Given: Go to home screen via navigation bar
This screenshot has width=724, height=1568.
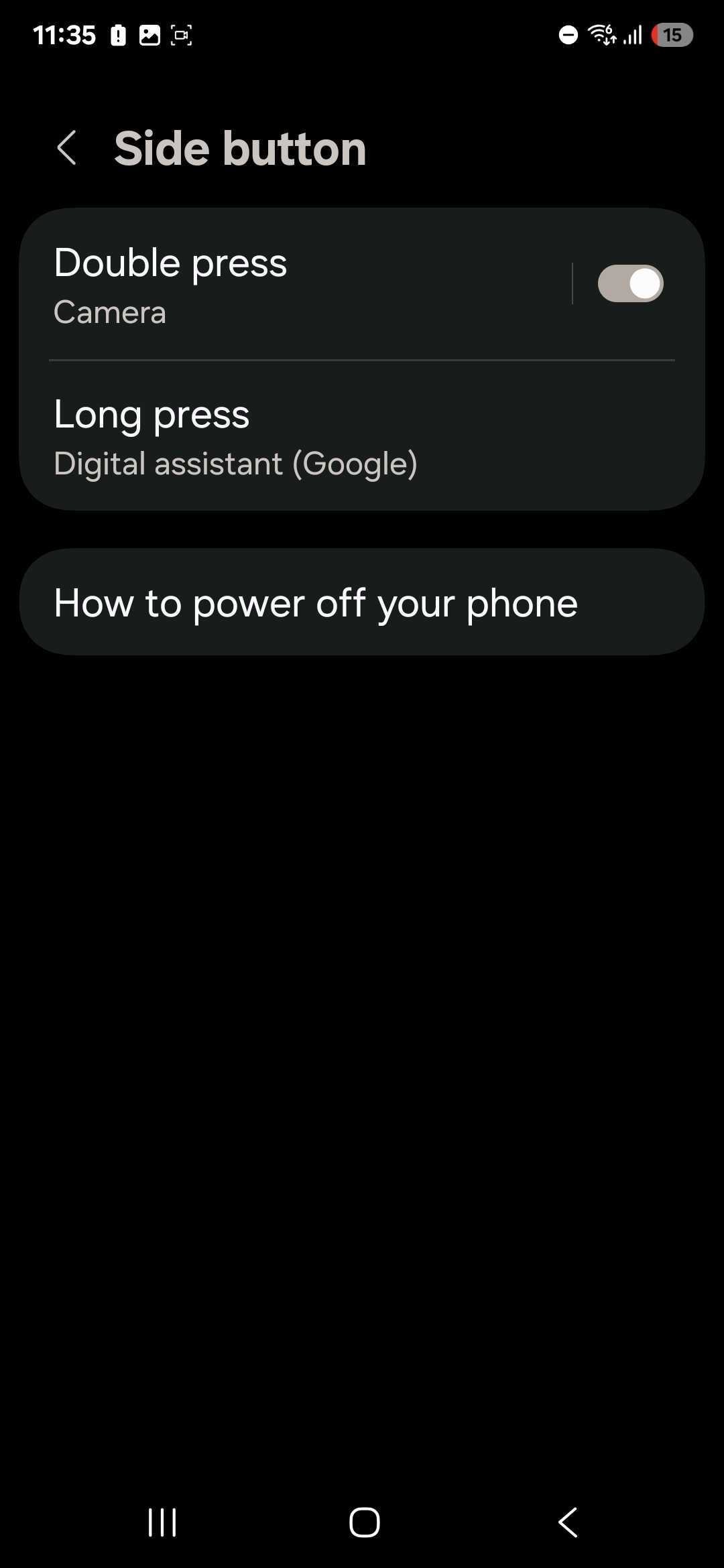Looking at the screenshot, I should pos(364,1522).
